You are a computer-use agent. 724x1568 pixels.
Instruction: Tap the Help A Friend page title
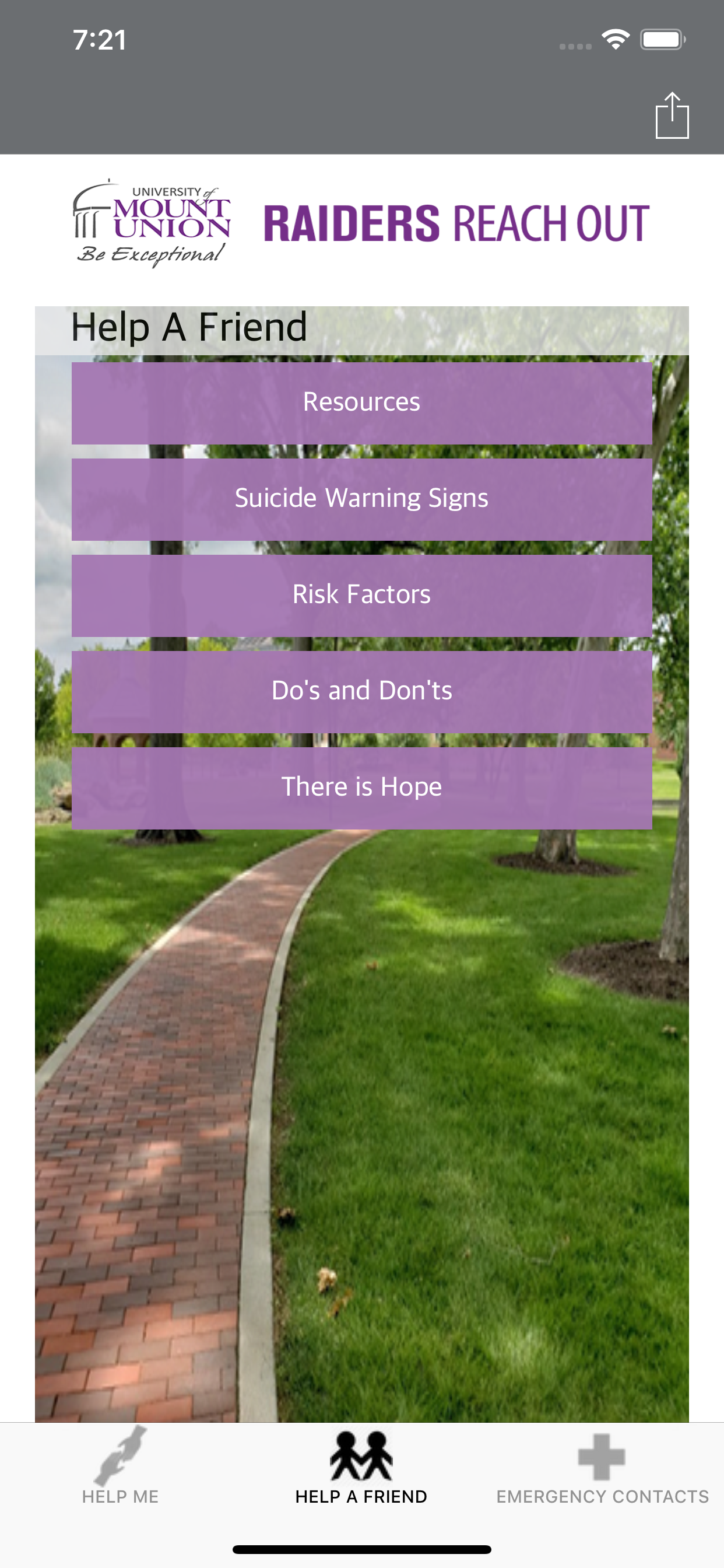[x=188, y=327]
